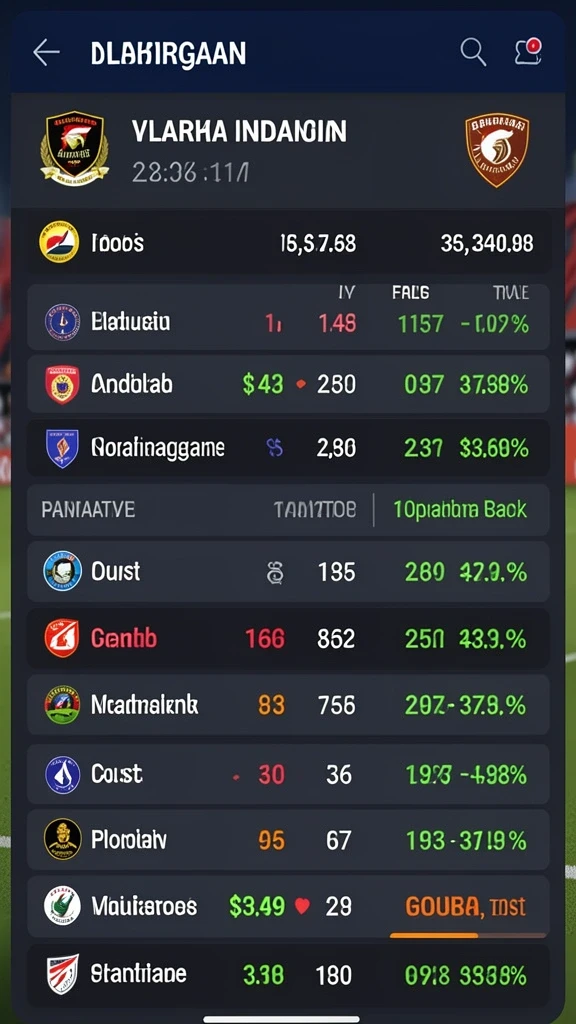The width and height of the screenshot is (576, 1024).
Task: Select the Maukaroes row
Action: [288, 906]
